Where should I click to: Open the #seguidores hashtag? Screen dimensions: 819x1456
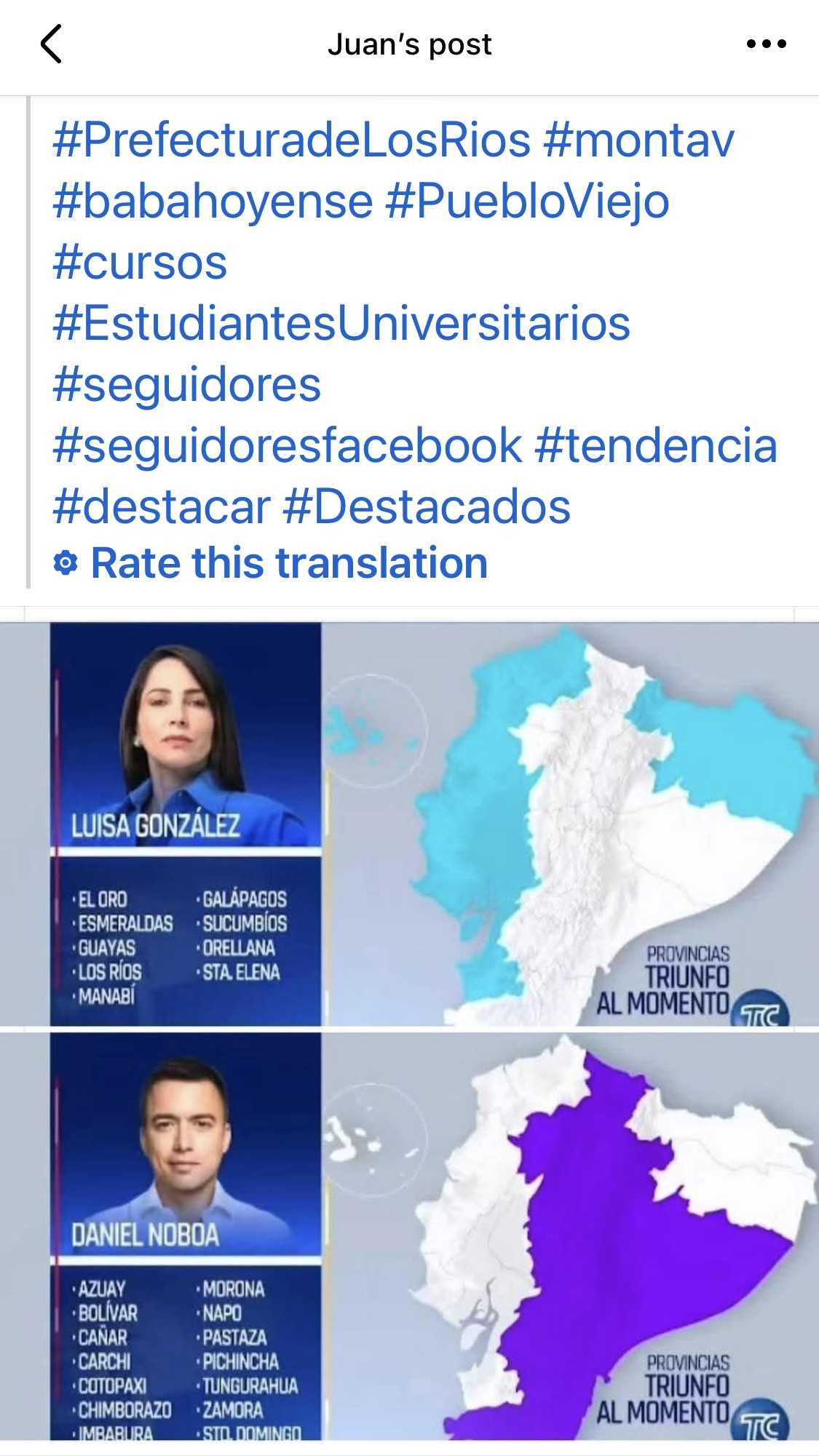click(x=186, y=385)
